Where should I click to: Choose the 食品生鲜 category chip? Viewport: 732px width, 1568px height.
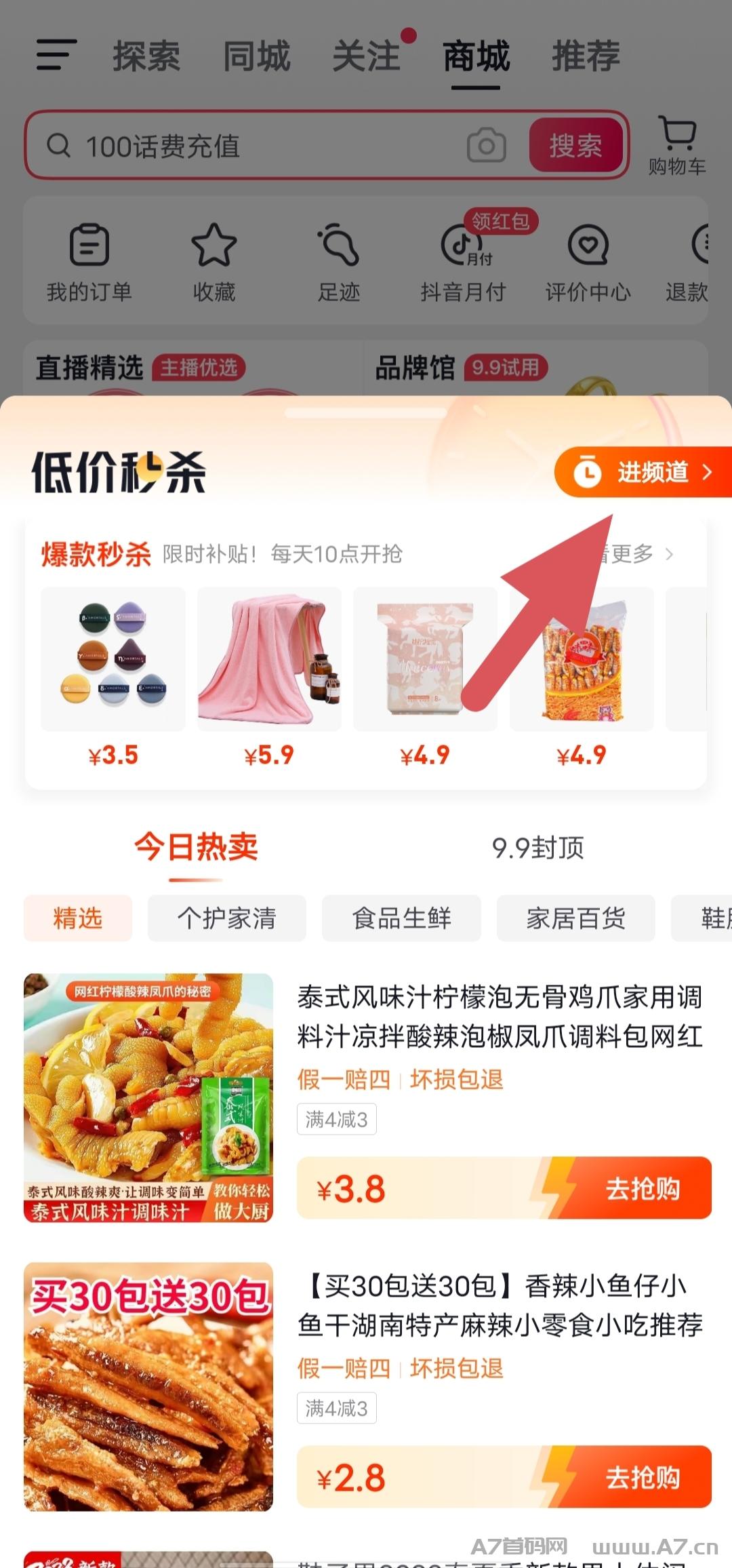coord(401,918)
